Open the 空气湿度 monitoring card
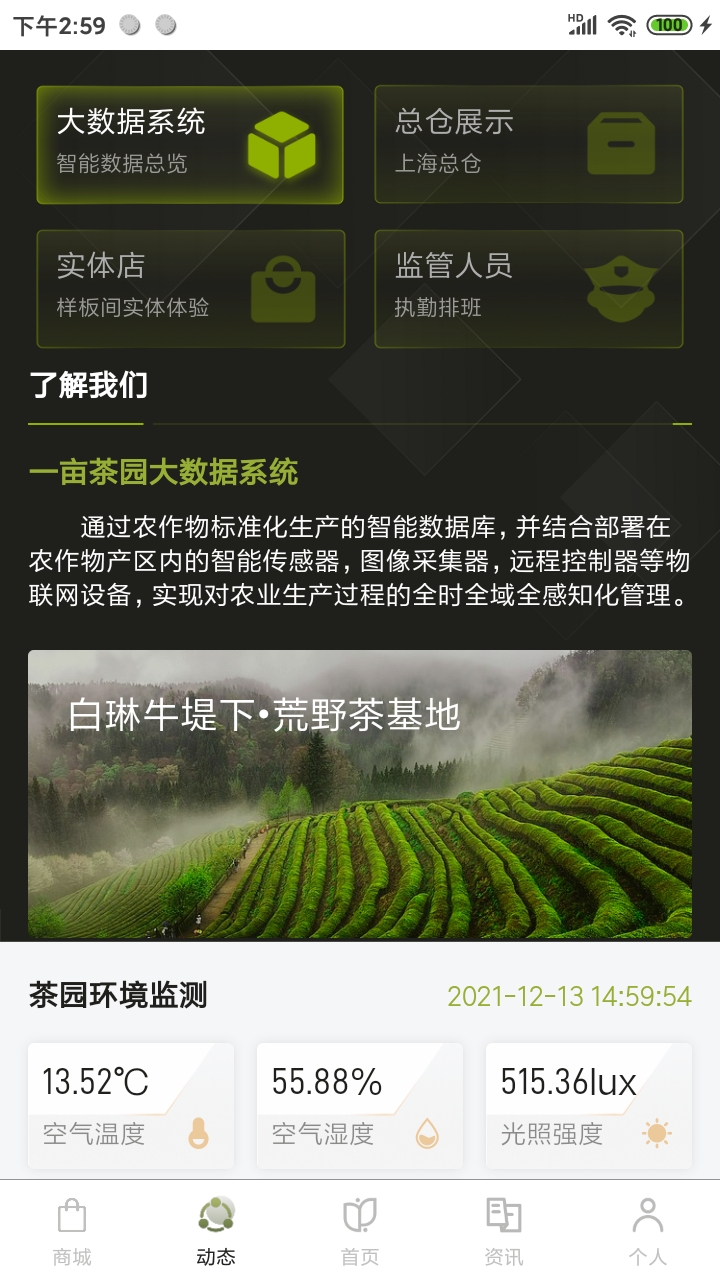 point(360,1105)
